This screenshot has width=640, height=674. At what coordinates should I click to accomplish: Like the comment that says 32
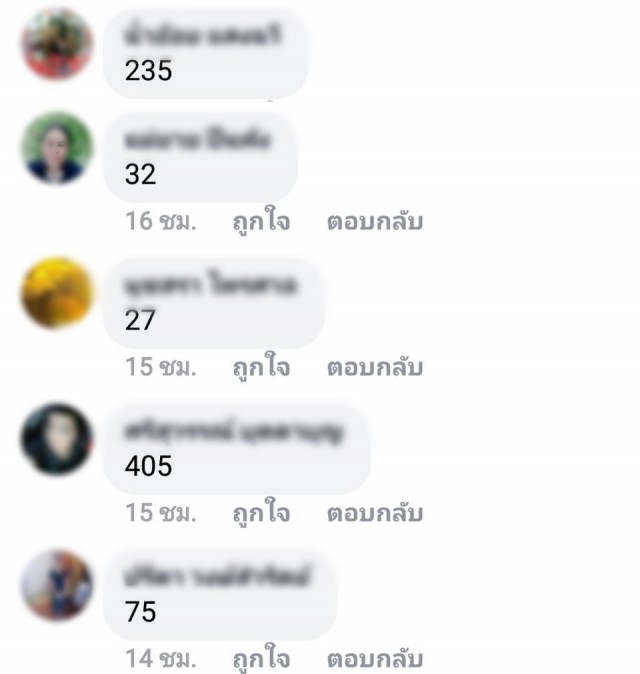pyautogui.click(x=261, y=221)
